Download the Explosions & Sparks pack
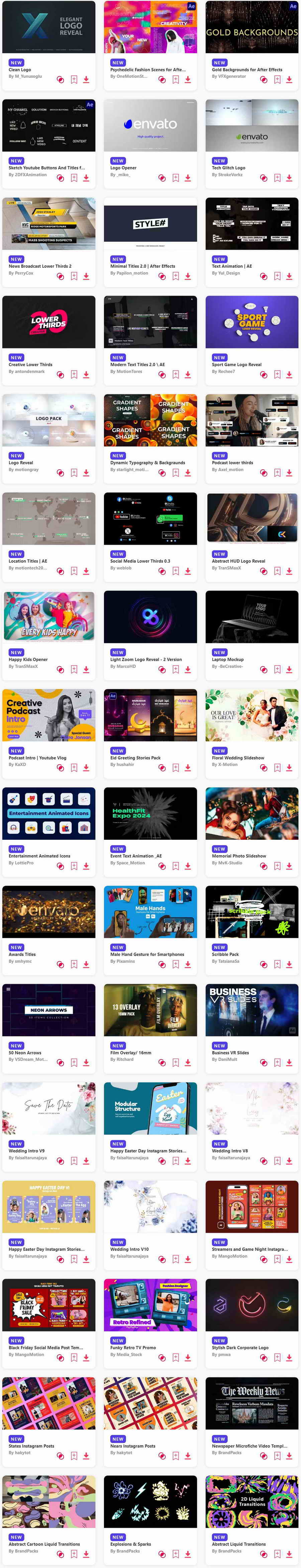The height and width of the screenshot is (1568, 301). [x=188, y=1554]
